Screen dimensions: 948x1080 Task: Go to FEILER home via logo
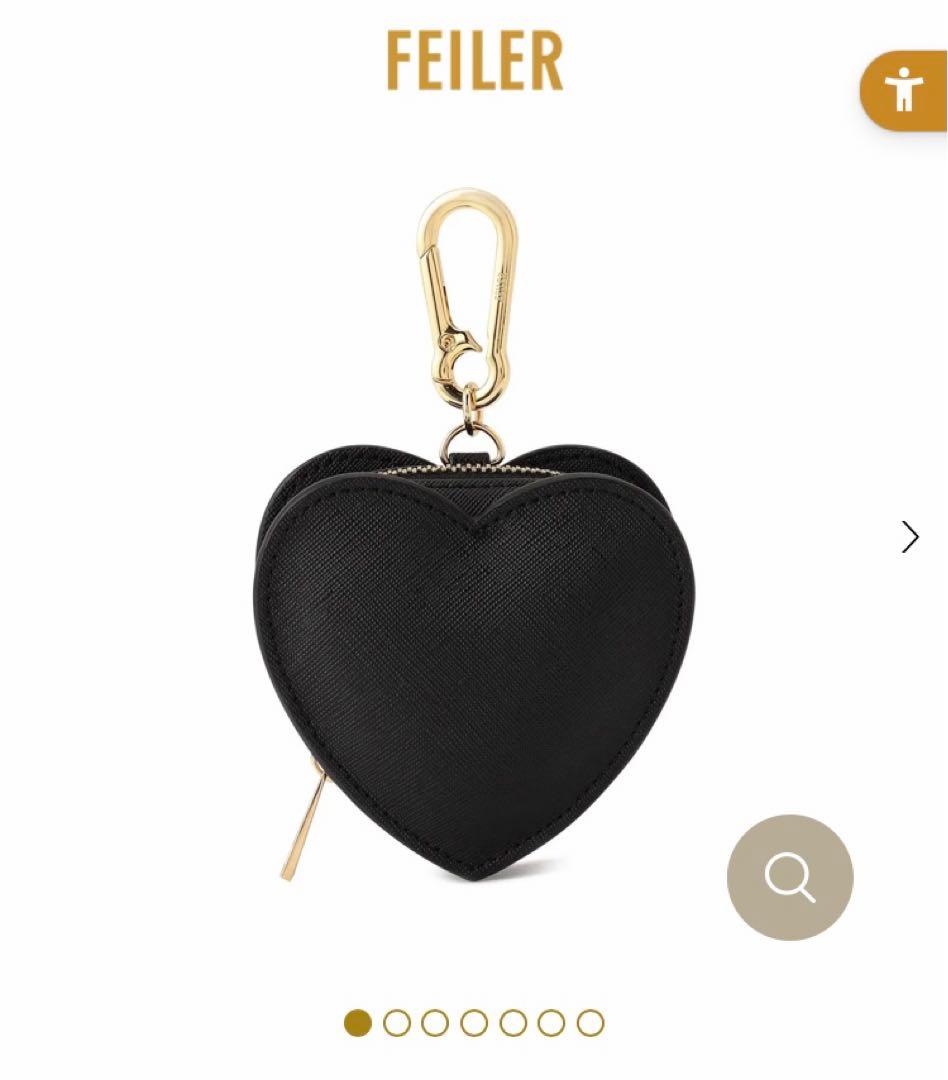click(475, 61)
